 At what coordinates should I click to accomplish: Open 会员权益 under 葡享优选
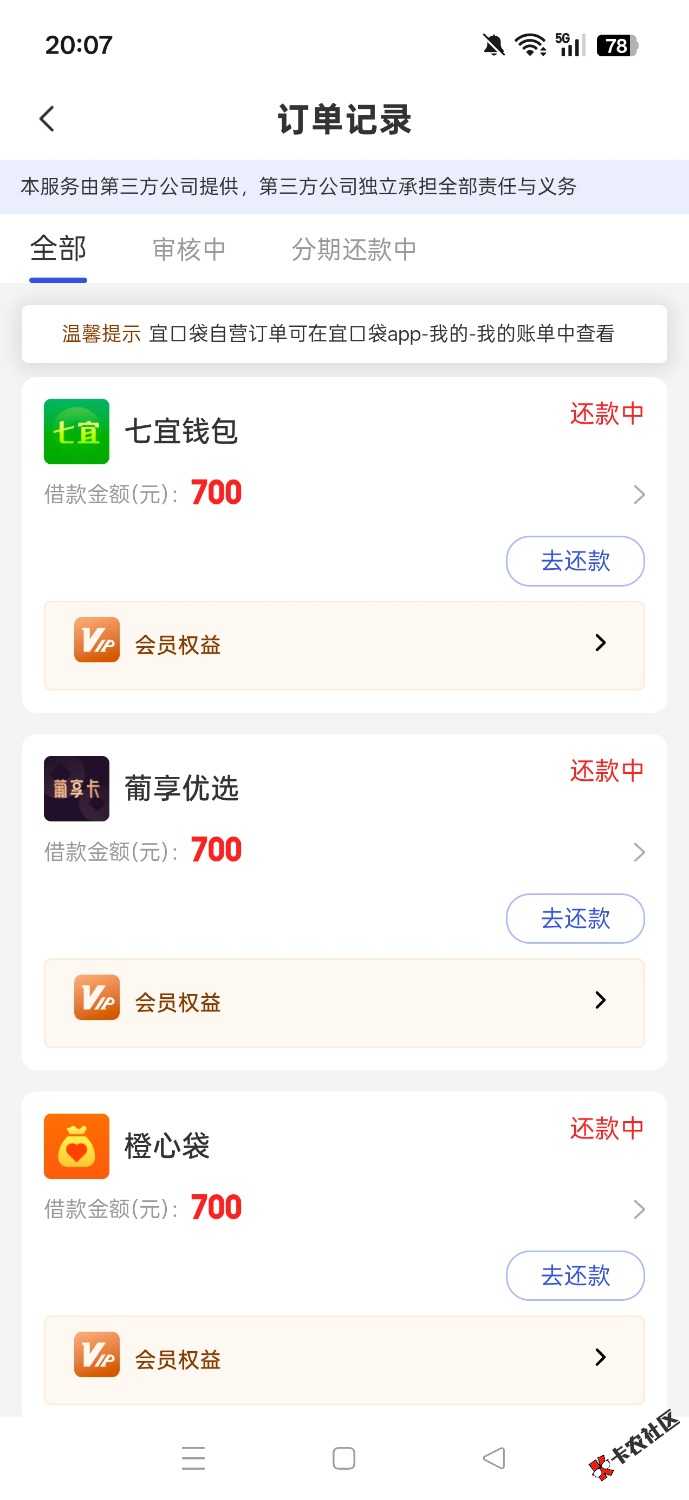tap(344, 1002)
